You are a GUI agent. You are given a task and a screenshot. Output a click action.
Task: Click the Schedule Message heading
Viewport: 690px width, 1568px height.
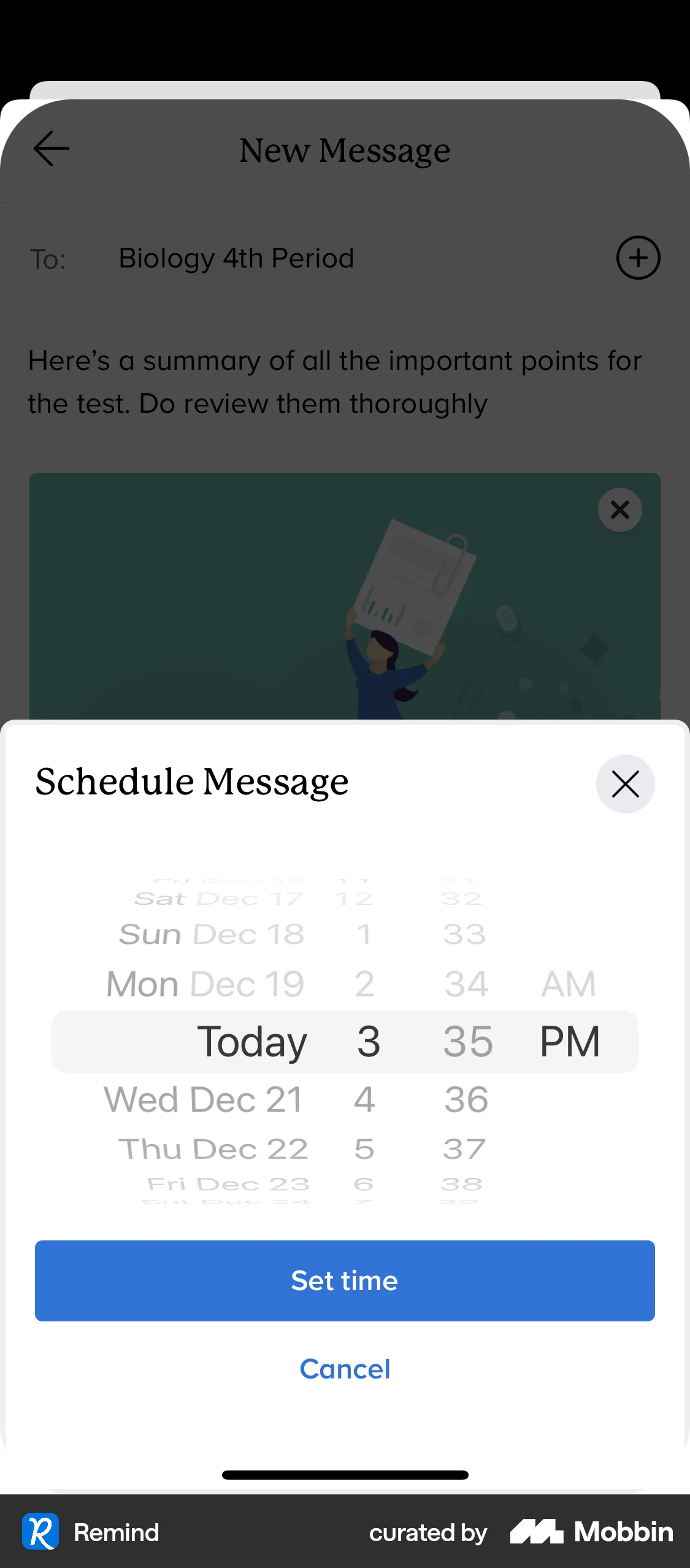(x=191, y=782)
